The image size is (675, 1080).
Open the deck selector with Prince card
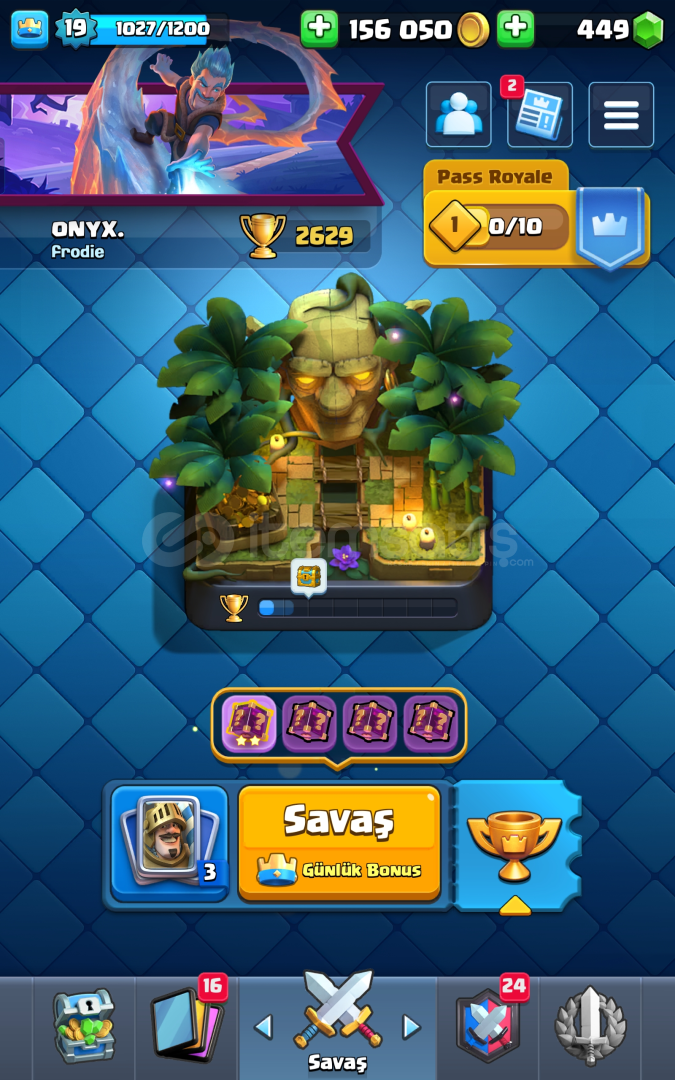coord(169,843)
